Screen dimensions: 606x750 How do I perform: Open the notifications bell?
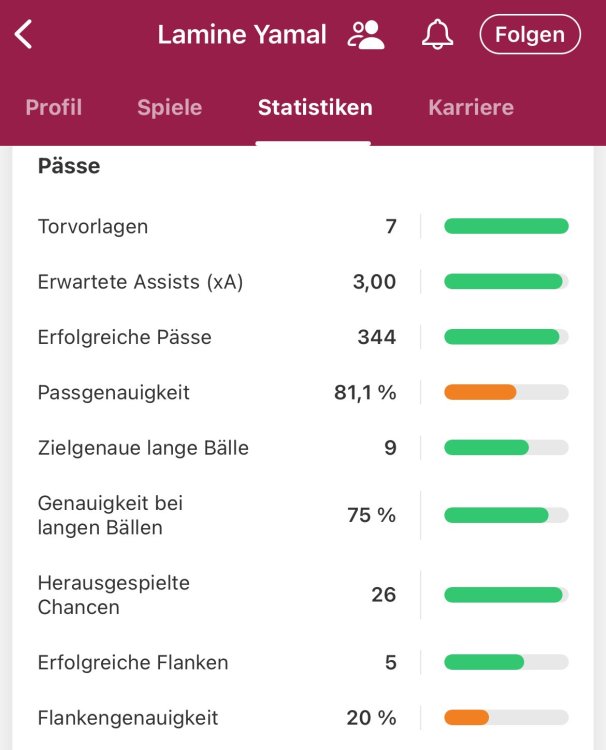click(x=437, y=35)
